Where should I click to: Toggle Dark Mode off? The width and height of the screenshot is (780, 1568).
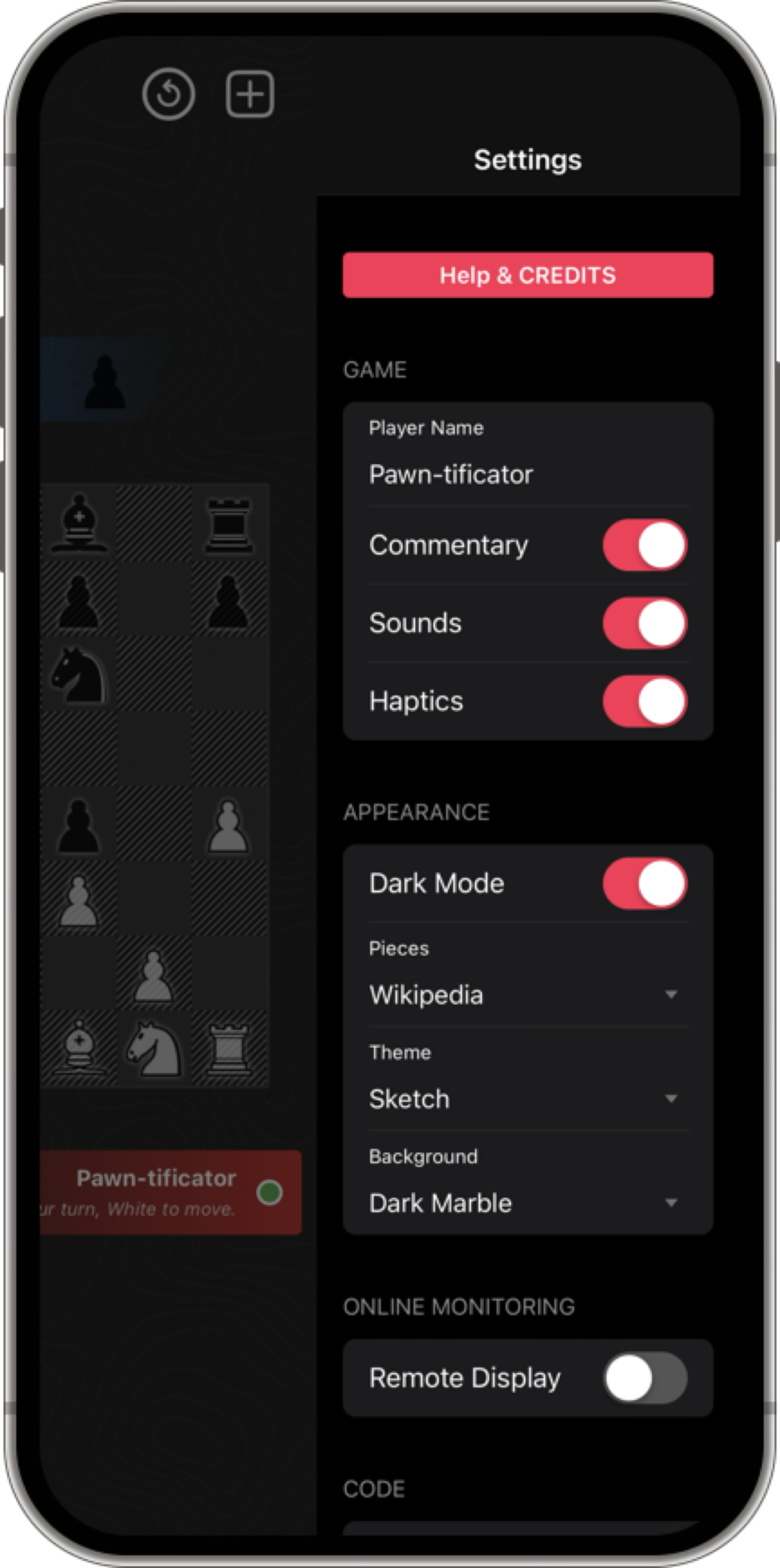pos(644,883)
